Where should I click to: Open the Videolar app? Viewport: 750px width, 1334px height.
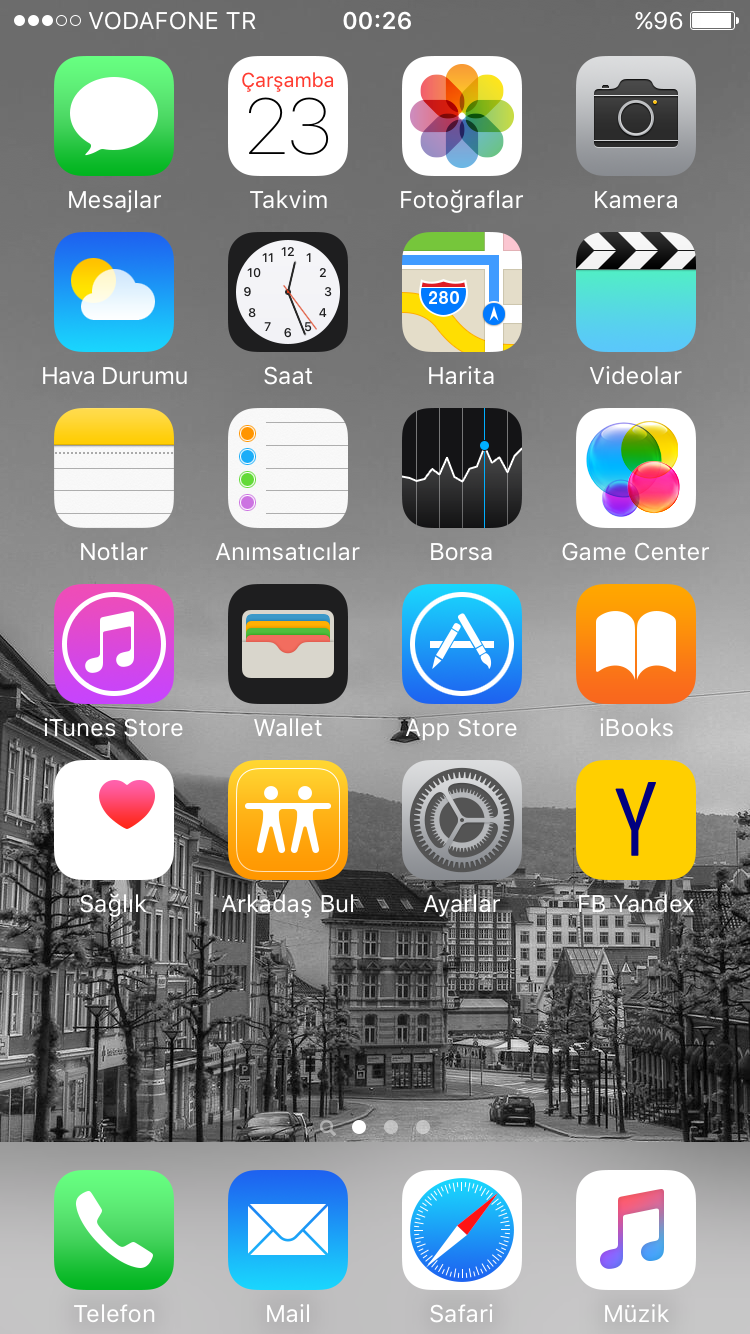tap(635, 292)
